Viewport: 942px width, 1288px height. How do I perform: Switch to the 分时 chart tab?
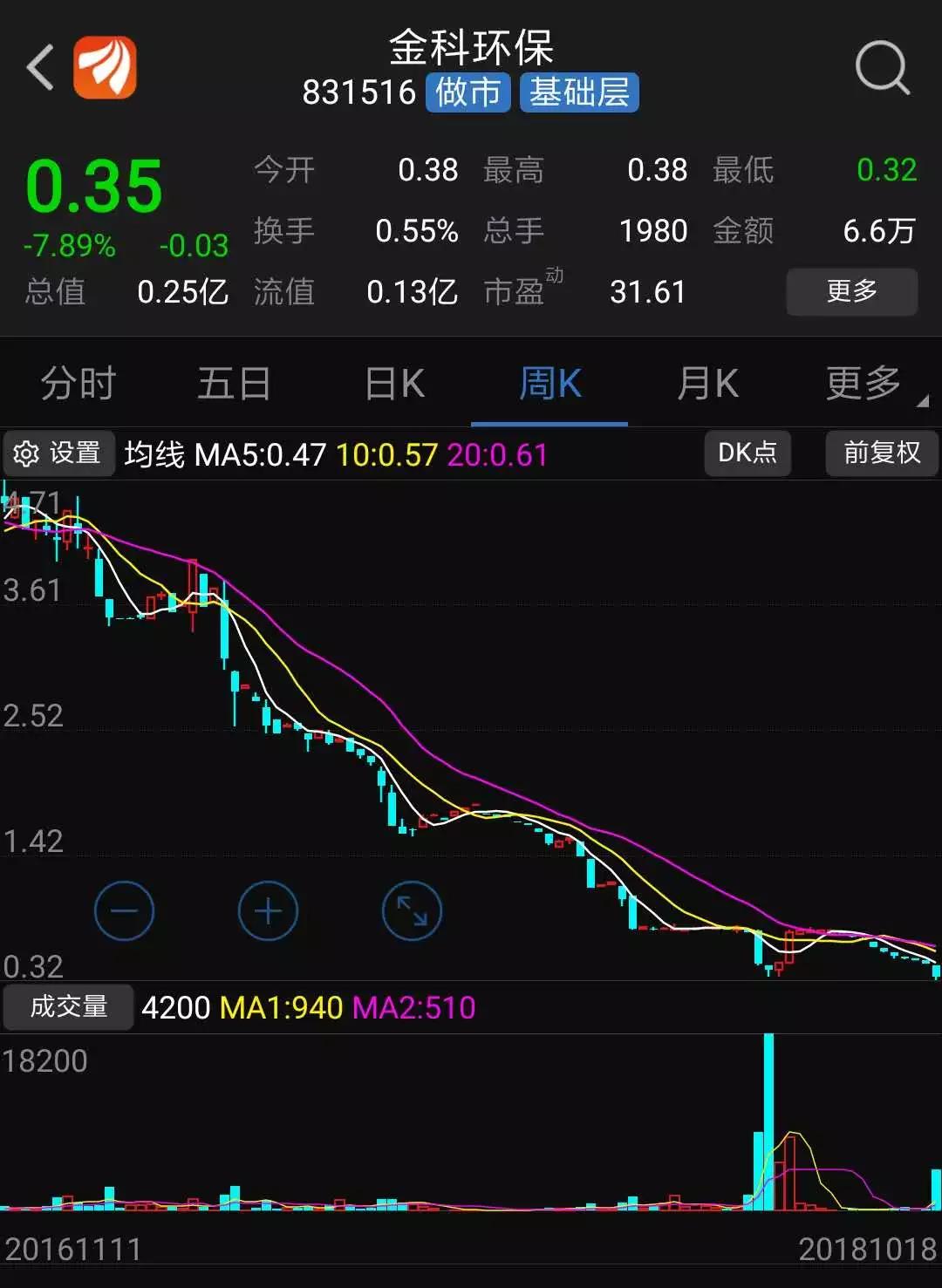point(78,384)
